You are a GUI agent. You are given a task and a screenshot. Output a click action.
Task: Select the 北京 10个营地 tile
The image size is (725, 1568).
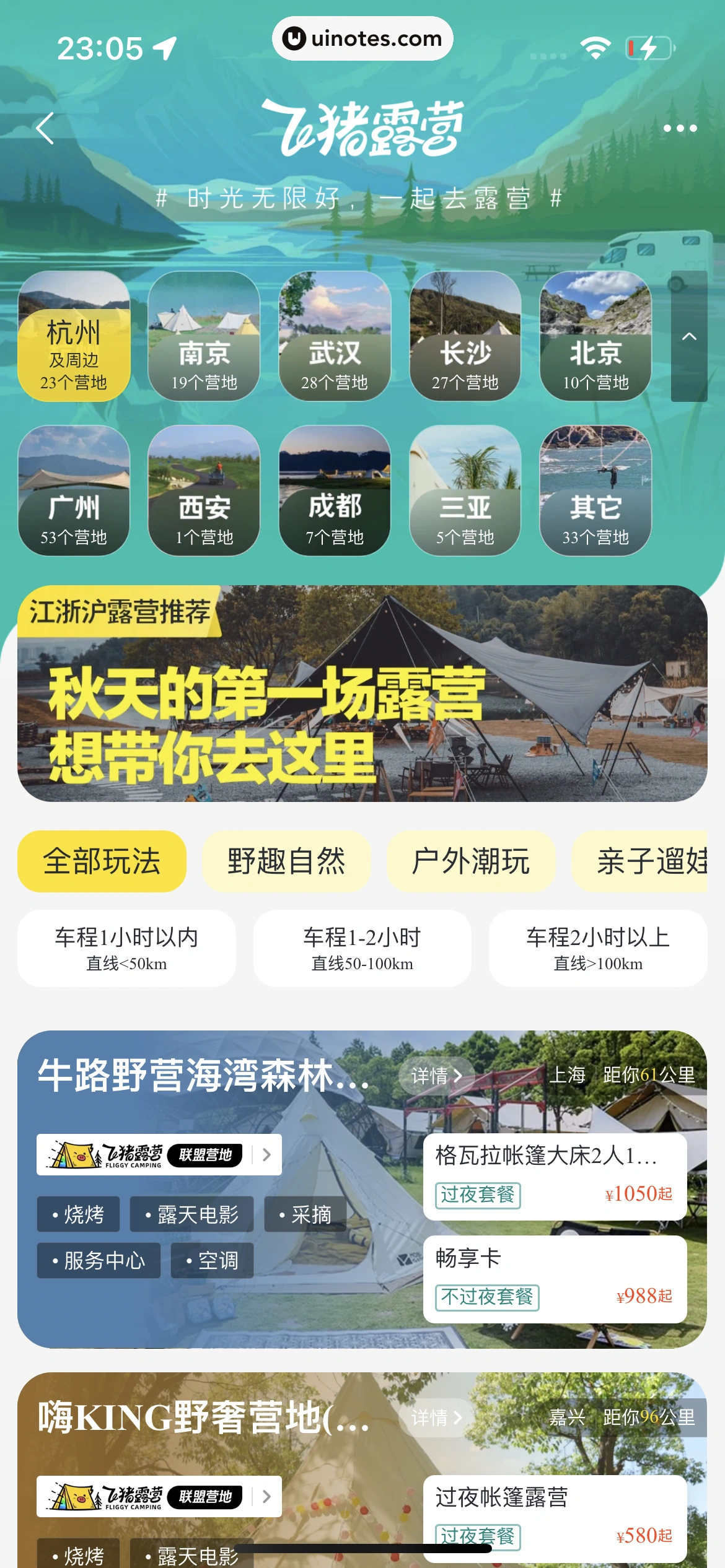[x=595, y=336]
